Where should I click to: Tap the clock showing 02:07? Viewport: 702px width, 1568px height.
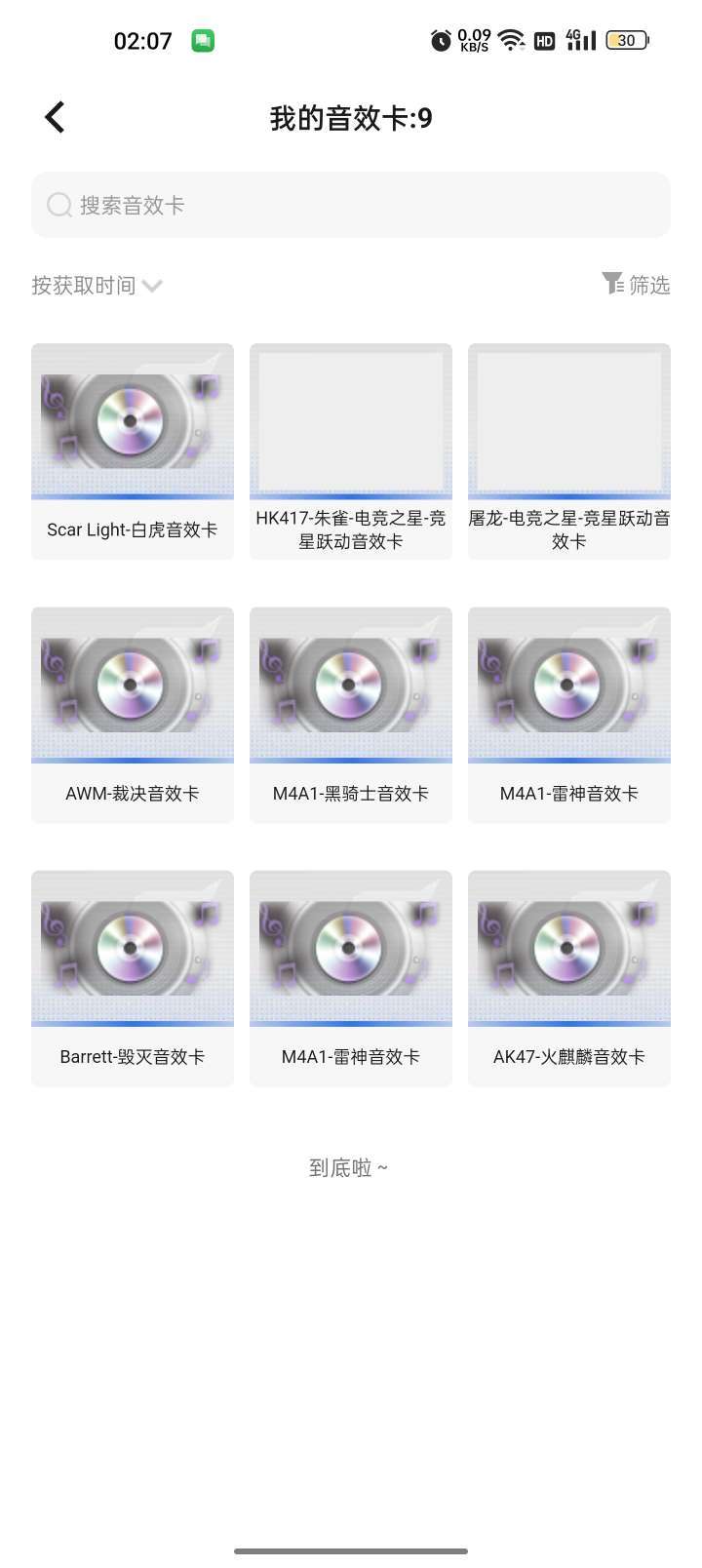point(142,40)
